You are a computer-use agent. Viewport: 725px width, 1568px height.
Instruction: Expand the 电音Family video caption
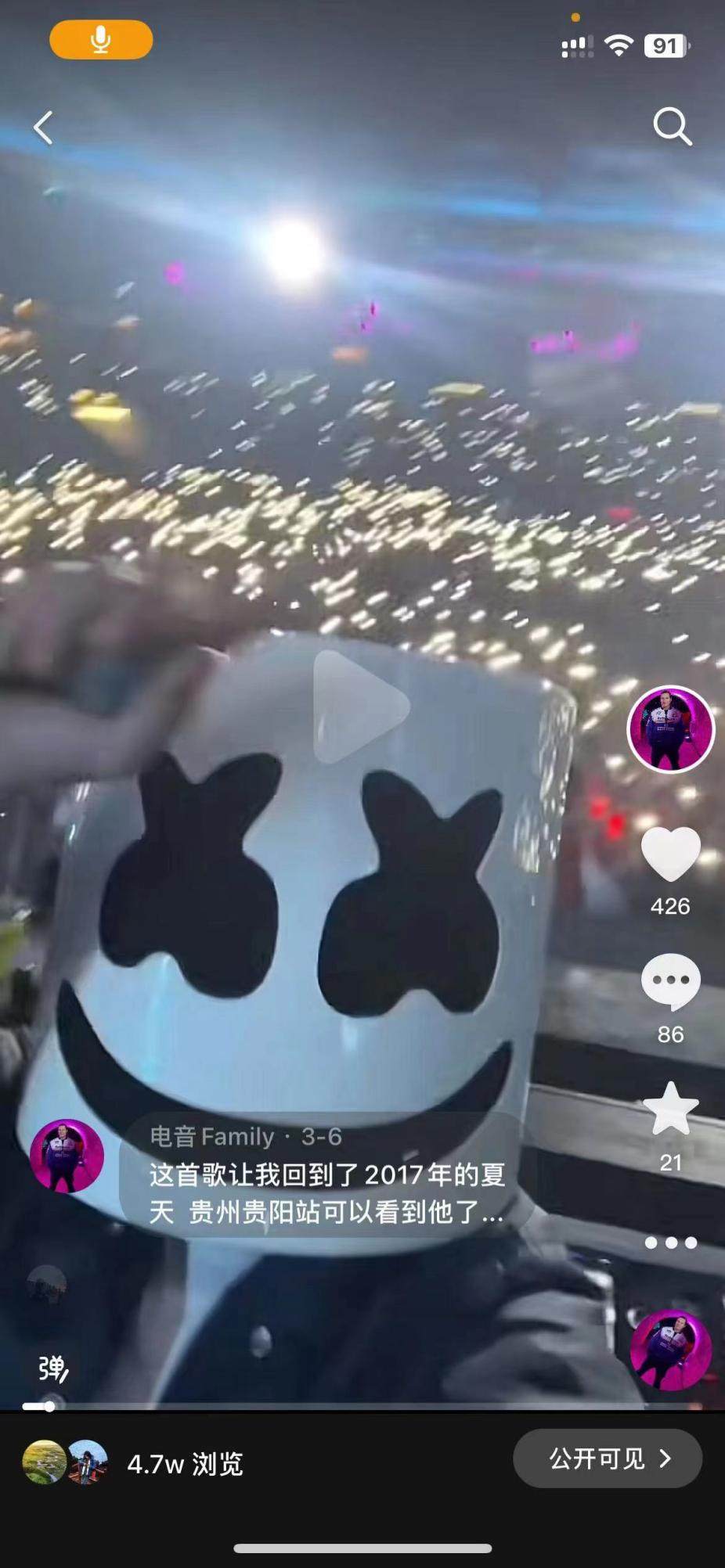[326, 1194]
